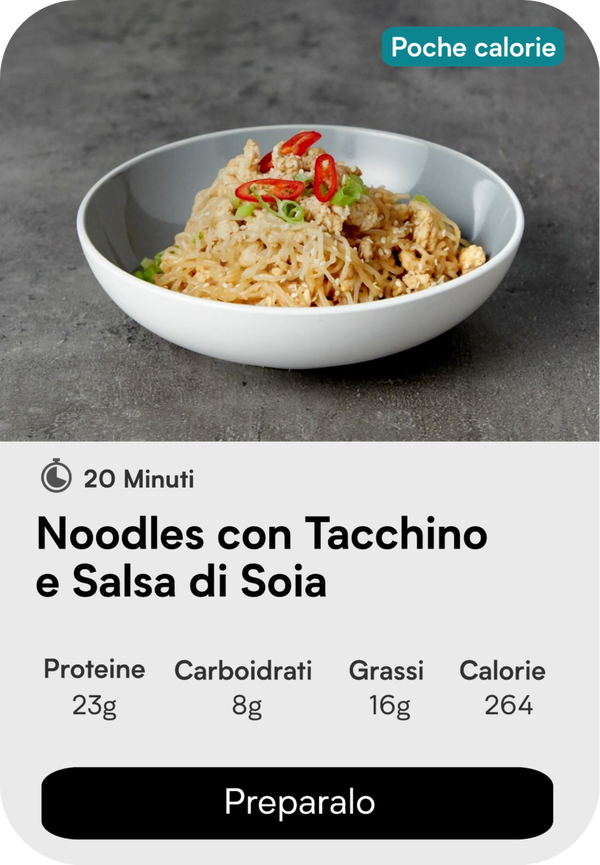Tap the Preparalo button

(297, 802)
